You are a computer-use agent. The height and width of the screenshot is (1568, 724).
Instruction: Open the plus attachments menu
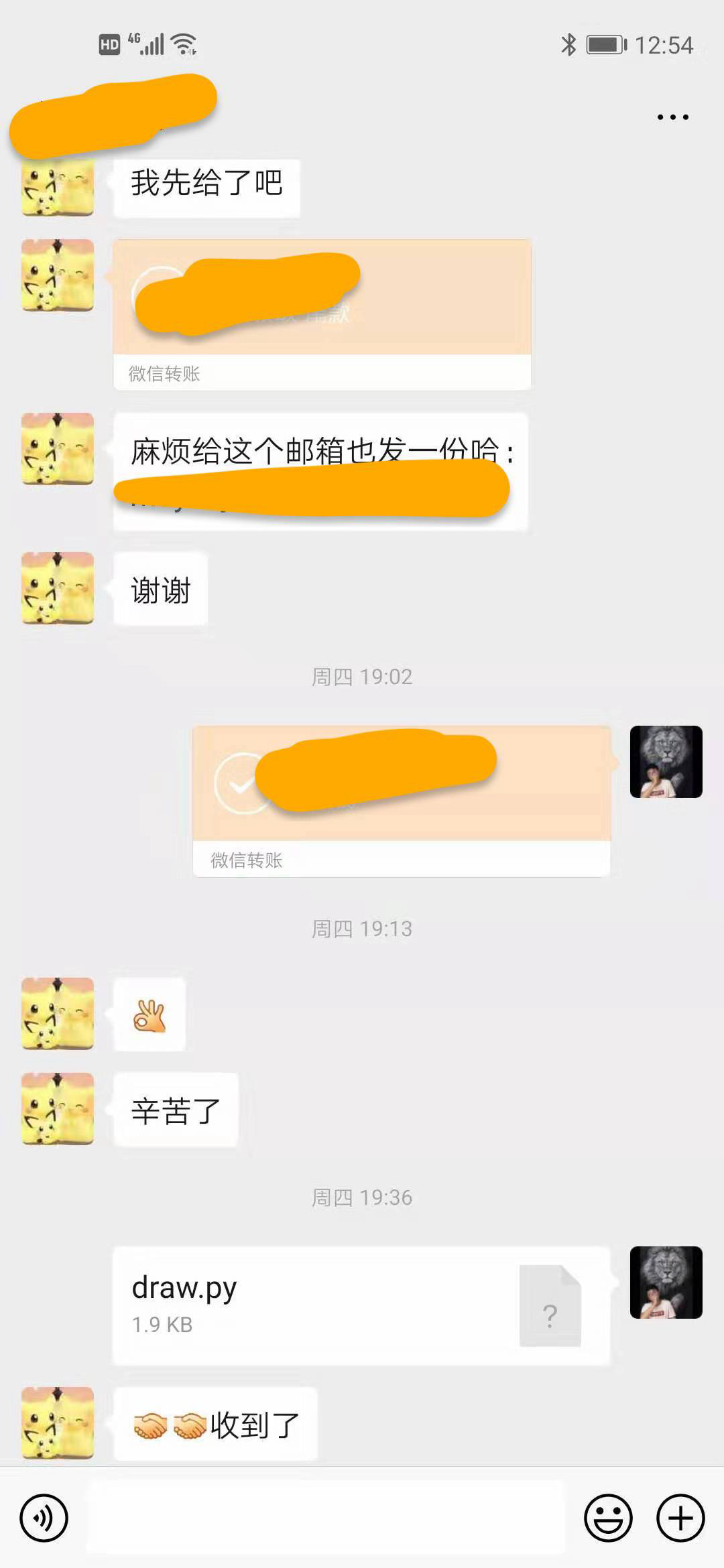[x=680, y=1518]
